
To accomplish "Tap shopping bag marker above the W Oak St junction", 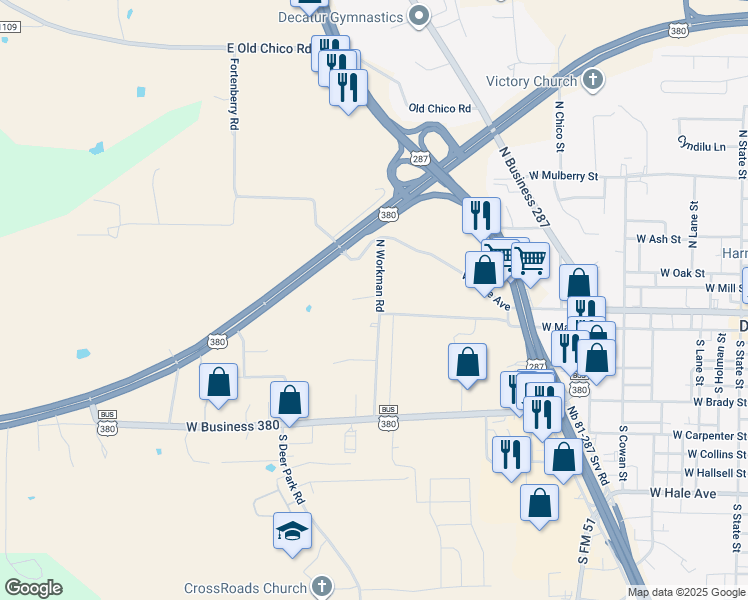I will [x=579, y=281].
